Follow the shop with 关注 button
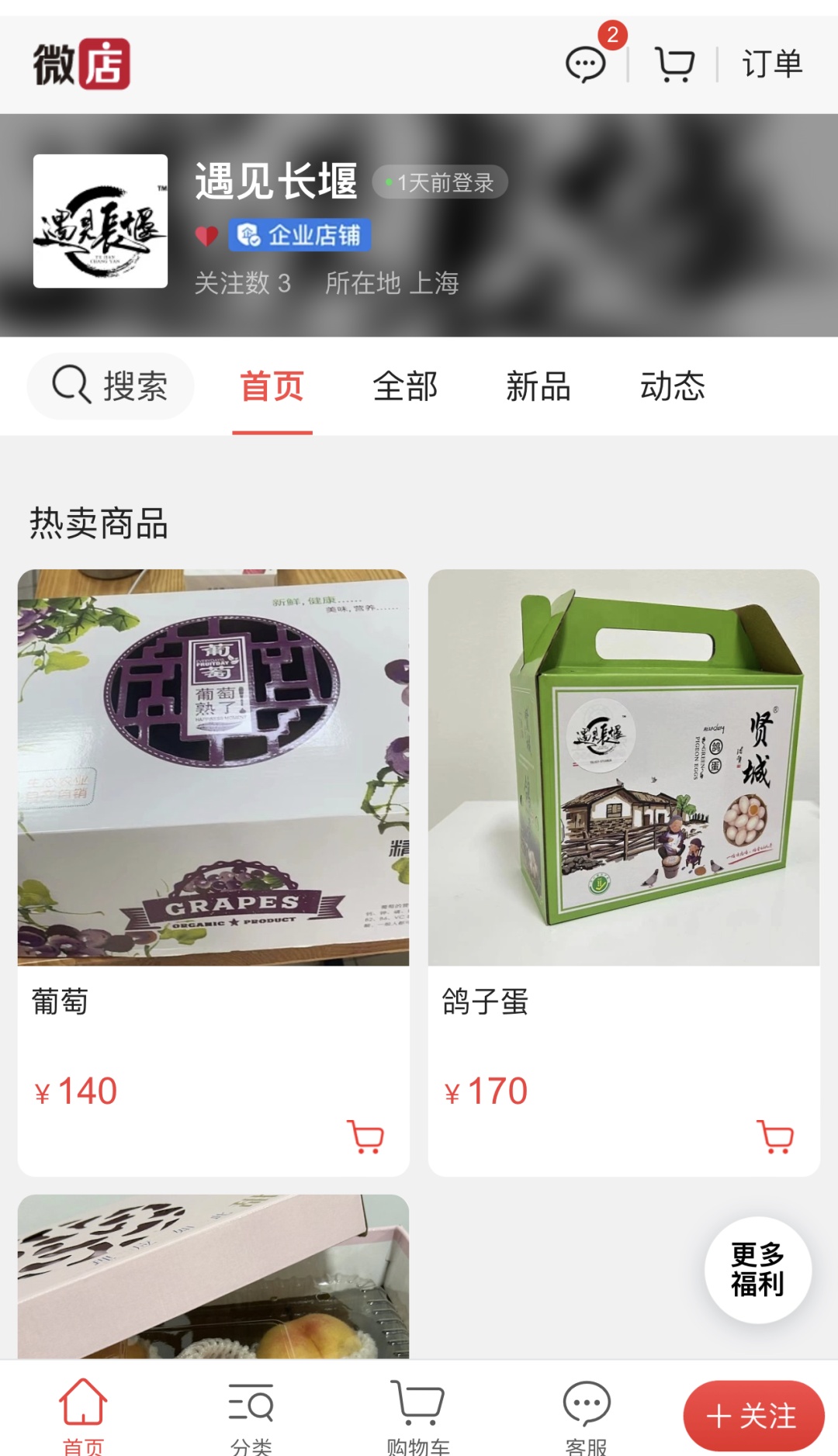 point(753,1416)
